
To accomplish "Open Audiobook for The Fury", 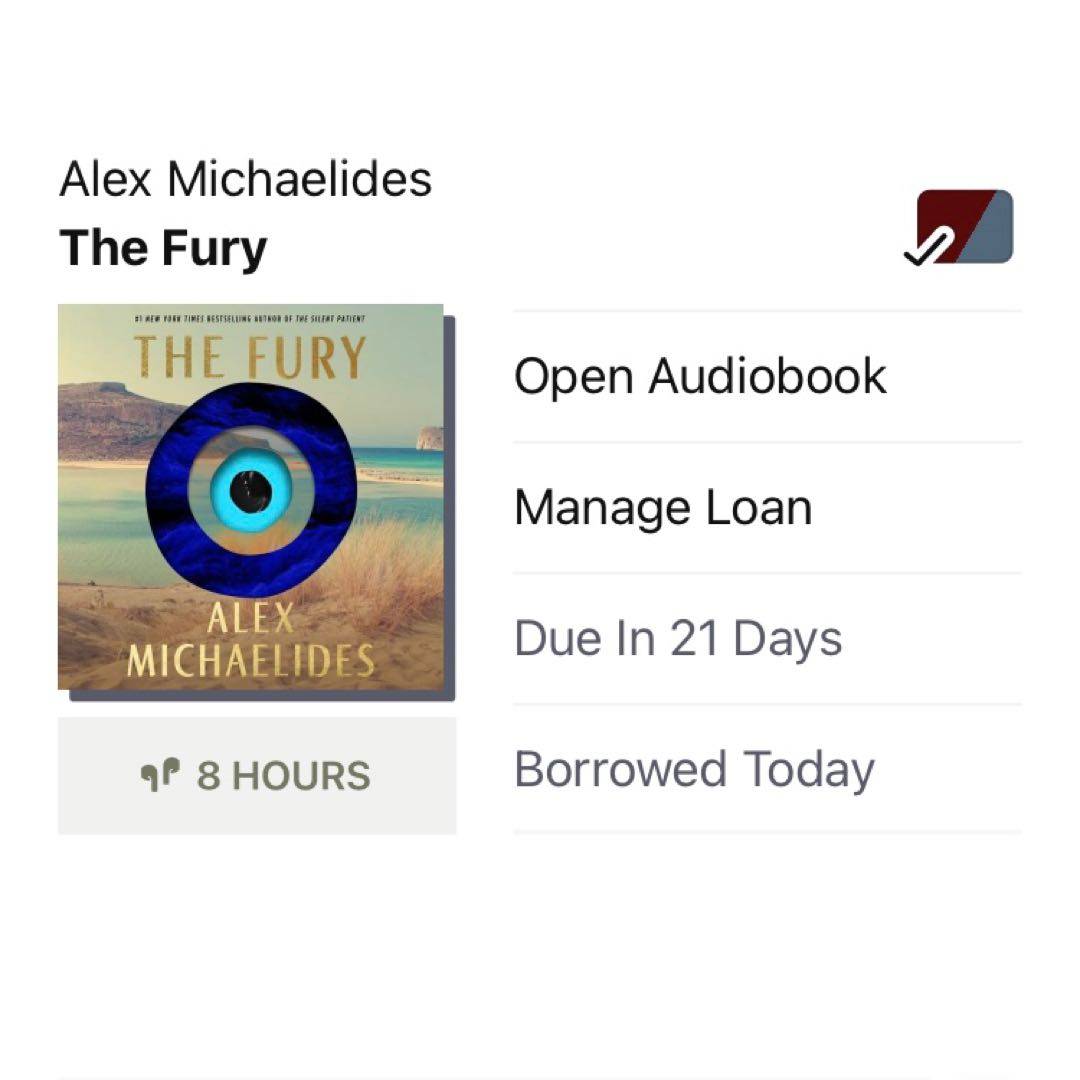I will coord(700,377).
